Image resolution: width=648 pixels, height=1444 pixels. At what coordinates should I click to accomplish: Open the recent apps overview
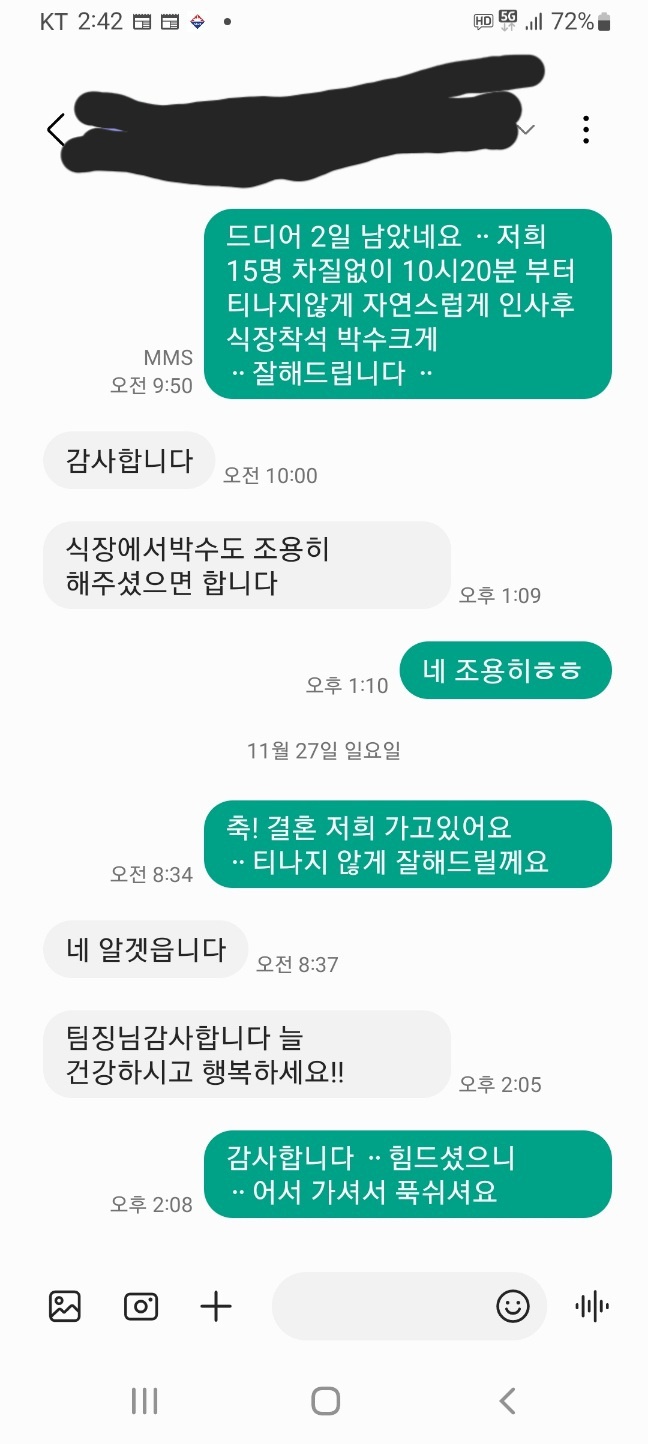pos(145,1401)
